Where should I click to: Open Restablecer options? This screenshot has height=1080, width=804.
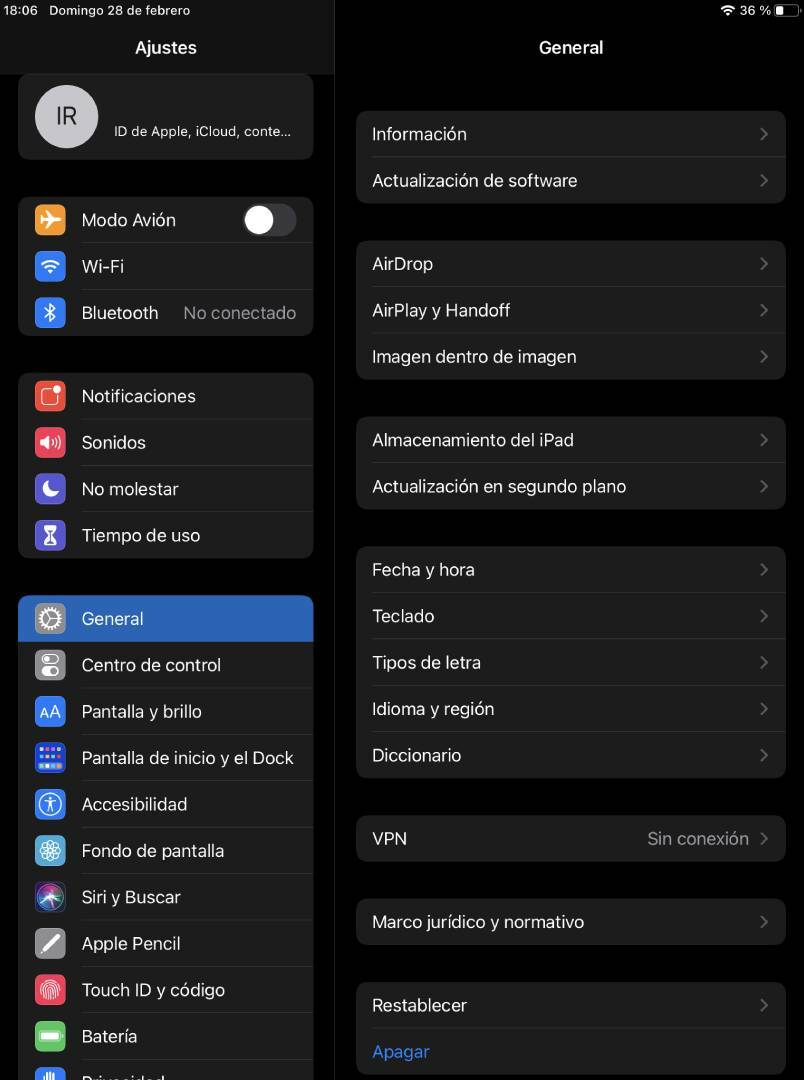click(x=570, y=1006)
